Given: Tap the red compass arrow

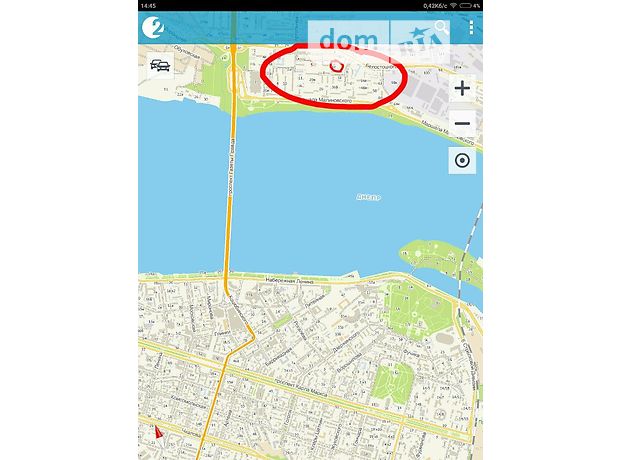Looking at the screenshot, I should tap(157, 433).
